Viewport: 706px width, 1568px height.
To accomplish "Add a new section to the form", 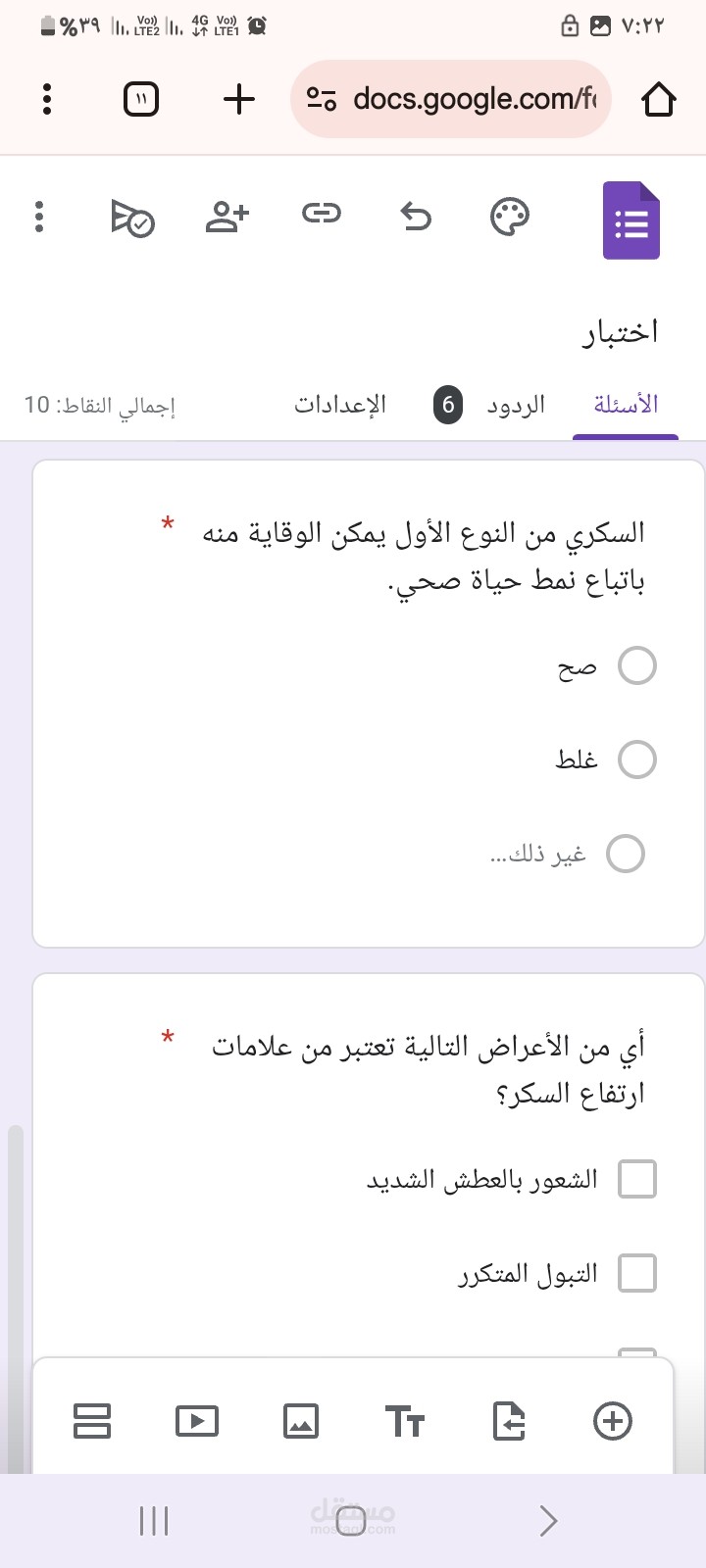I will point(92,1421).
